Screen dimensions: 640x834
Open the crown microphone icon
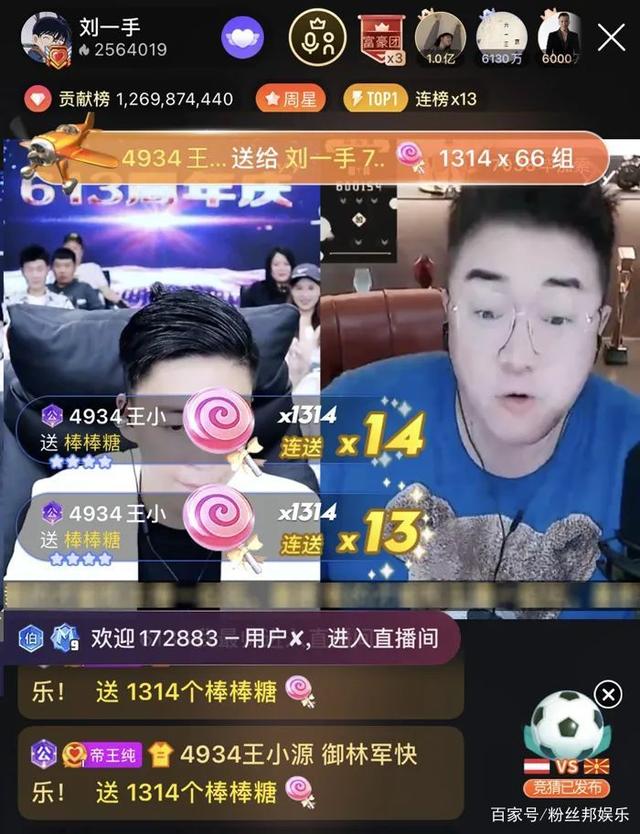point(317,37)
